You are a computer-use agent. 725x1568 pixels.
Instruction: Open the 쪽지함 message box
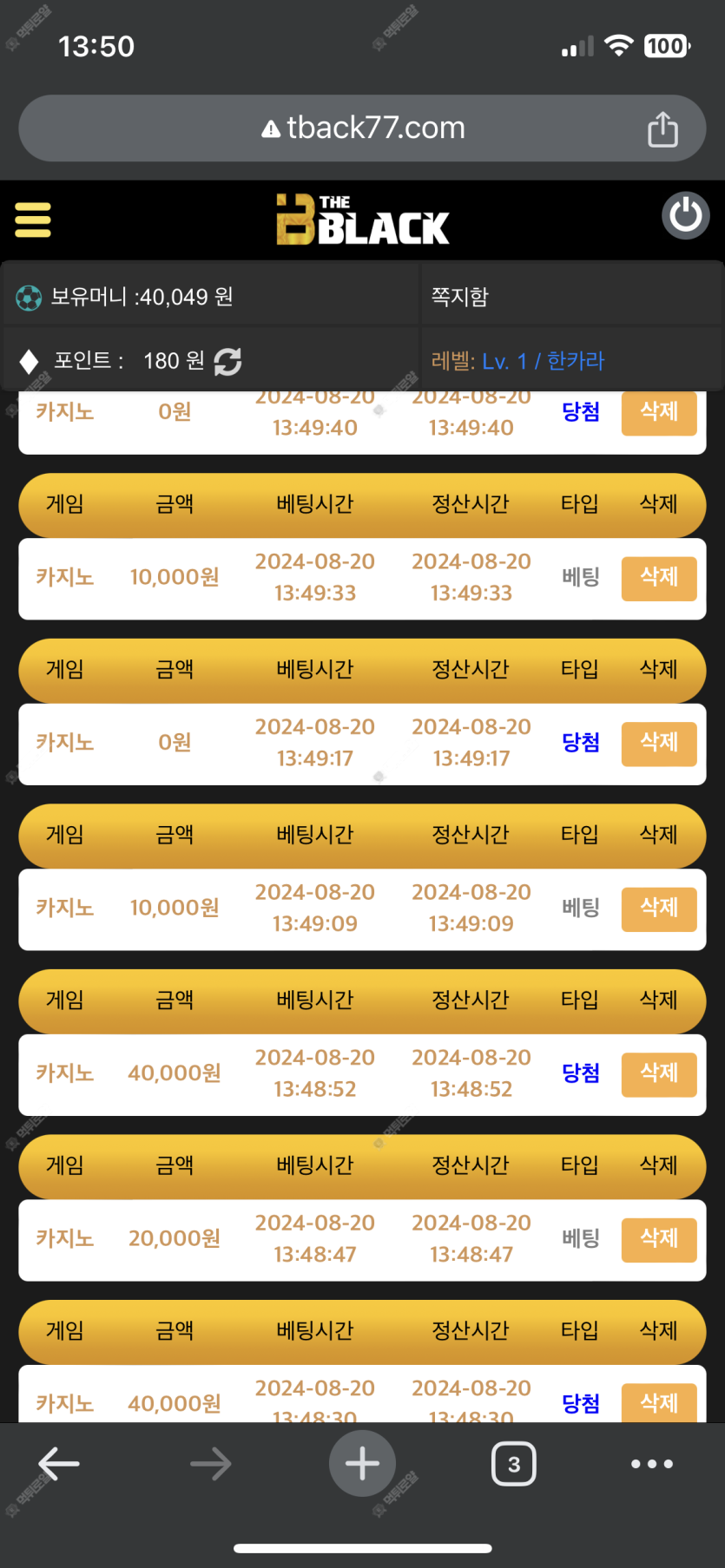[460, 297]
